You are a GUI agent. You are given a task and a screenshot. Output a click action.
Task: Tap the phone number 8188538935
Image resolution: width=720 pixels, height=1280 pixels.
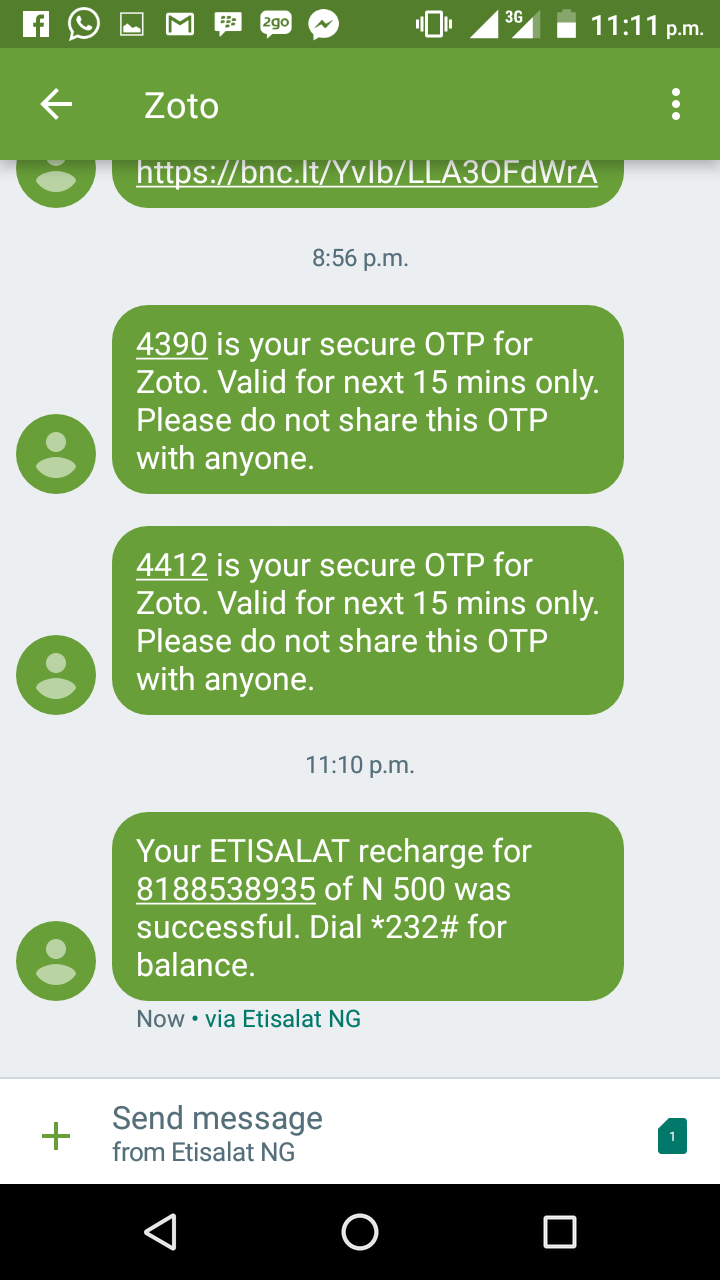click(226, 889)
